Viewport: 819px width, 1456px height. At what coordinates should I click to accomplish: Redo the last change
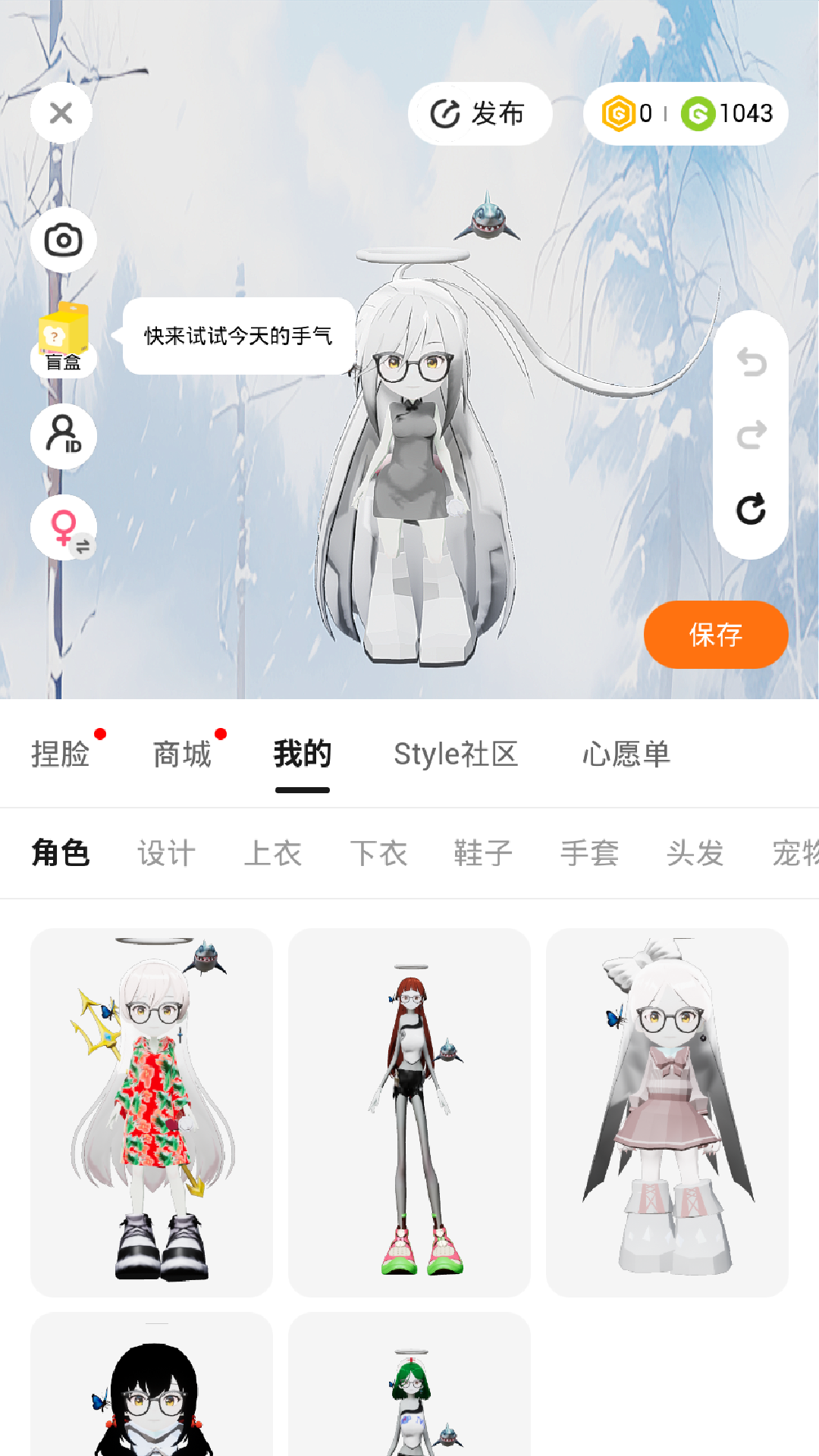[752, 435]
